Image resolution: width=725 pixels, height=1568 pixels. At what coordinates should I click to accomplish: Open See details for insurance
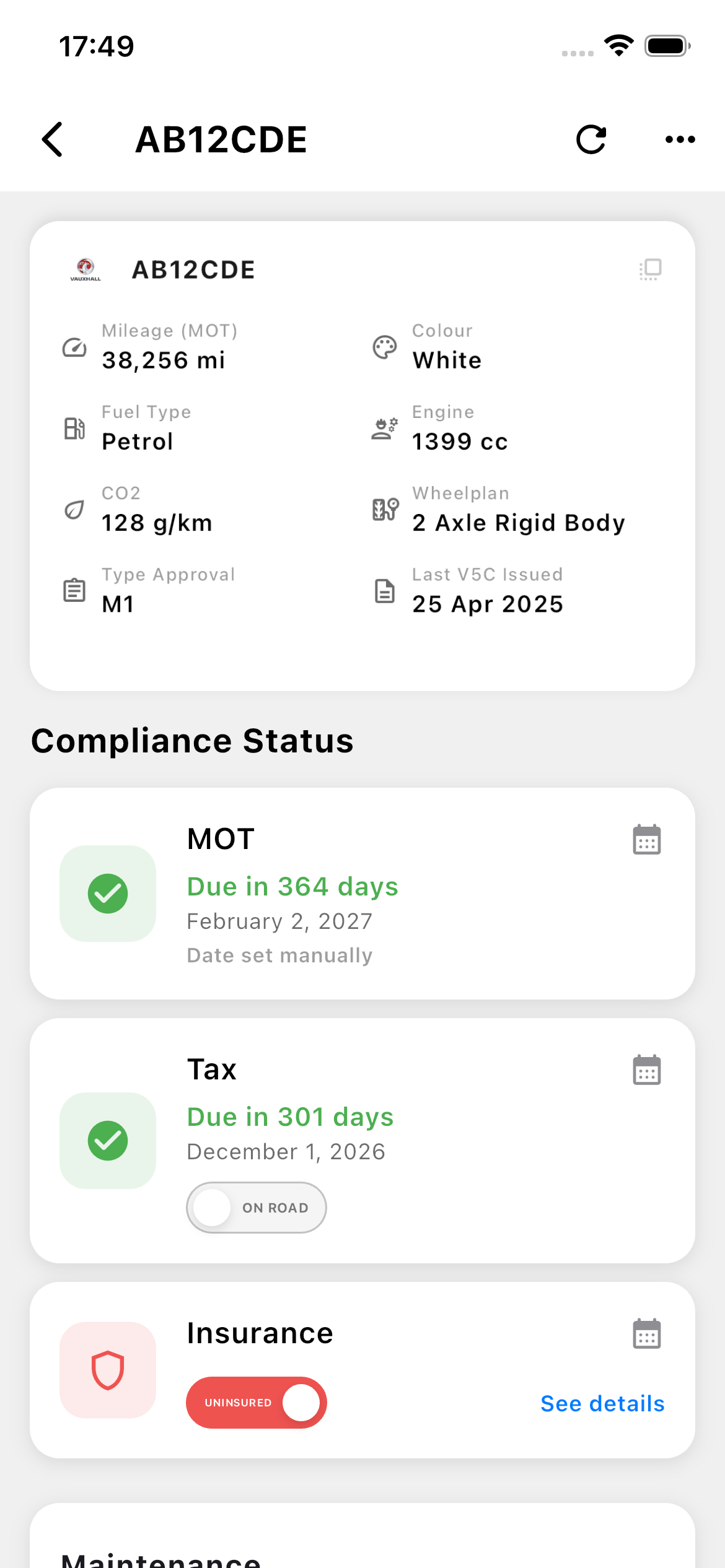[x=602, y=1403]
